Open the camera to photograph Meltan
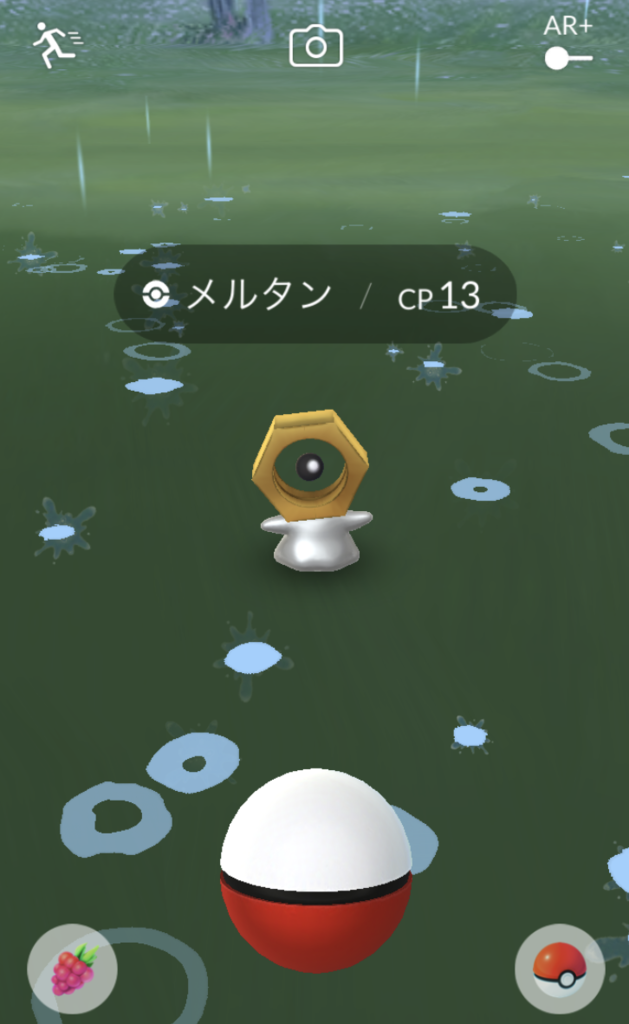This screenshot has height=1024, width=629. pyautogui.click(x=316, y=45)
